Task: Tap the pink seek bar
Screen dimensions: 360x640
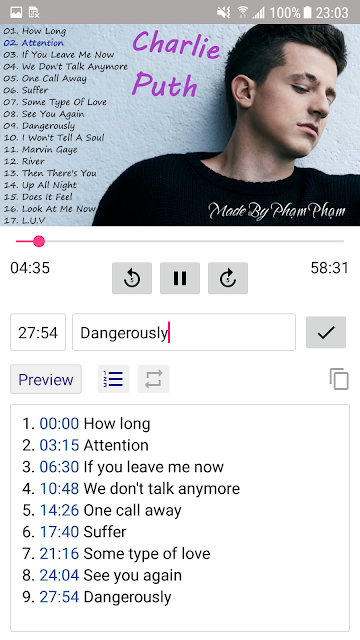Action: pyautogui.click(x=180, y=241)
